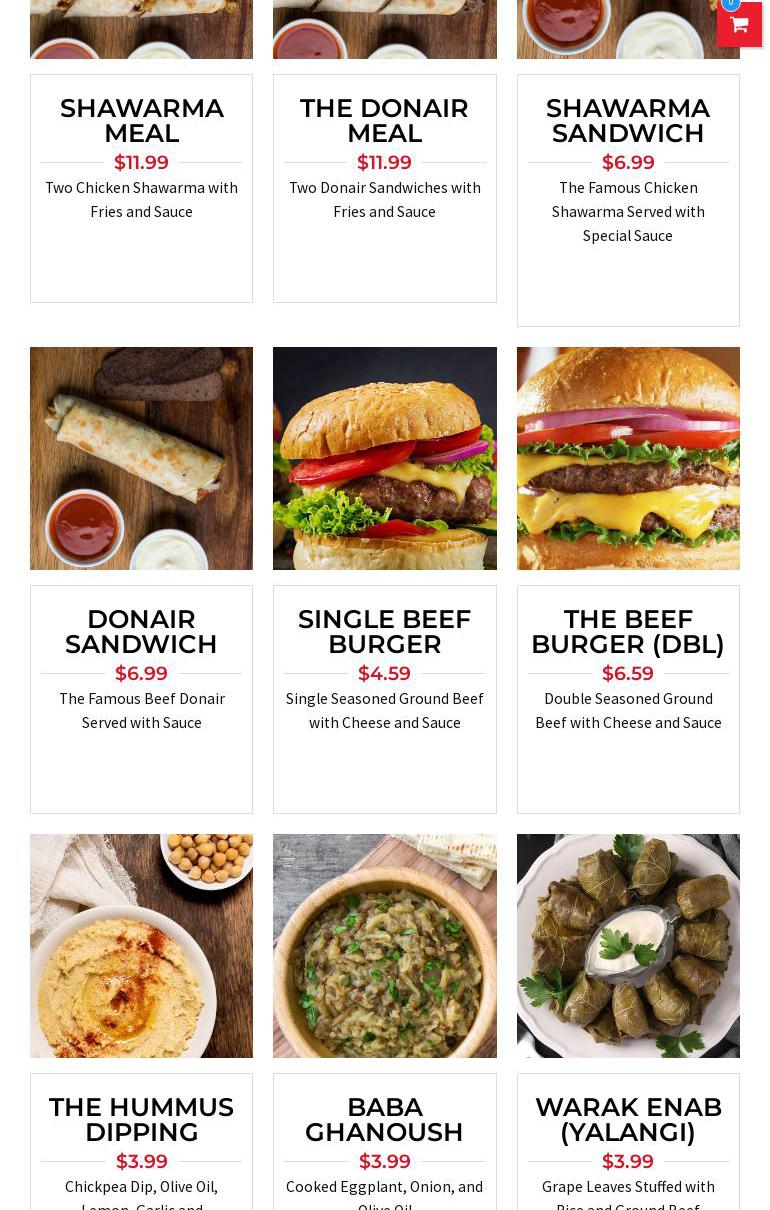The width and height of the screenshot is (770, 1210).
Task: Open The Donair Meal item
Action: (384, 121)
